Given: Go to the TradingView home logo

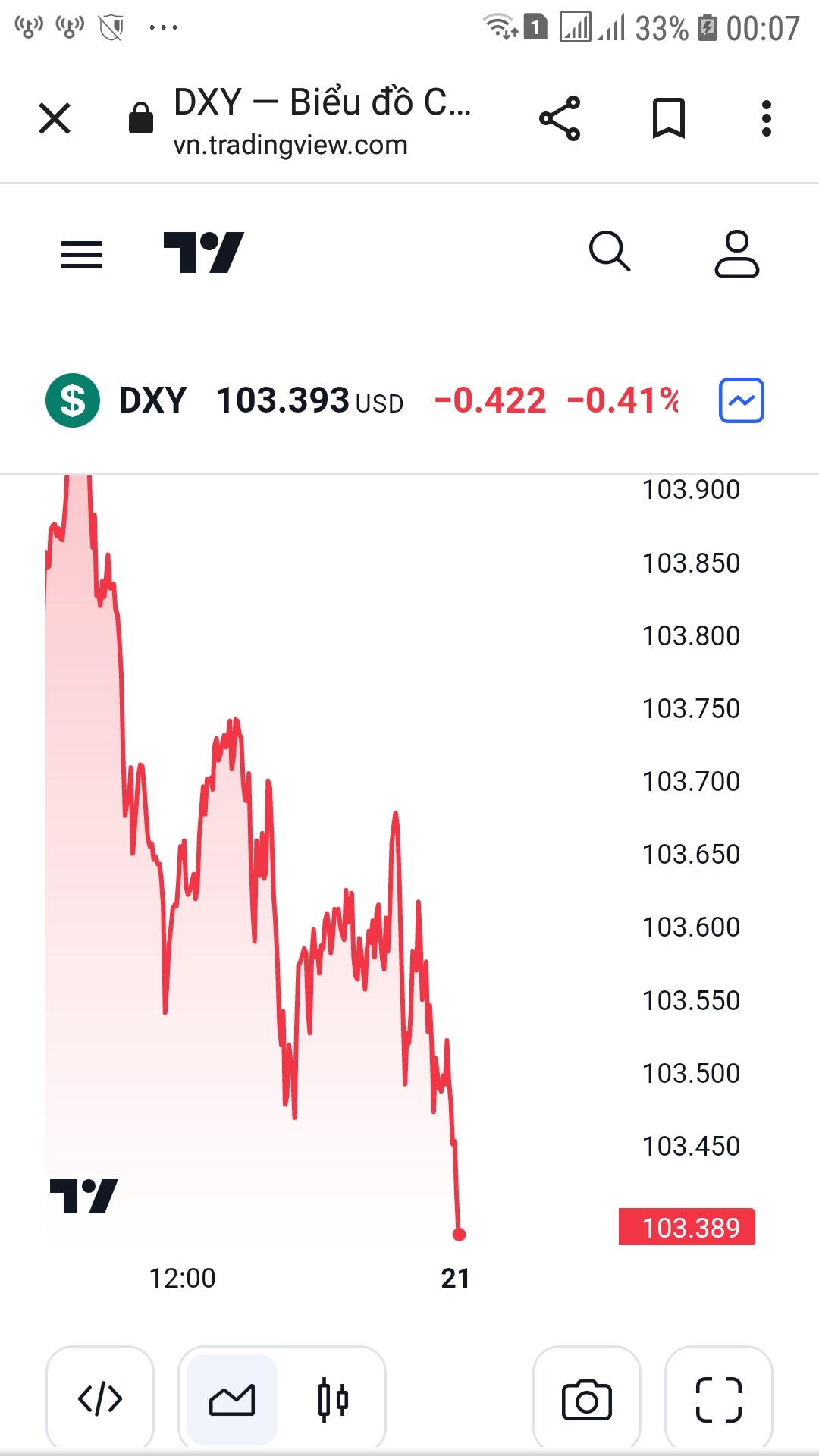Looking at the screenshot, I should pyautogui.click(x=203, y=253).
